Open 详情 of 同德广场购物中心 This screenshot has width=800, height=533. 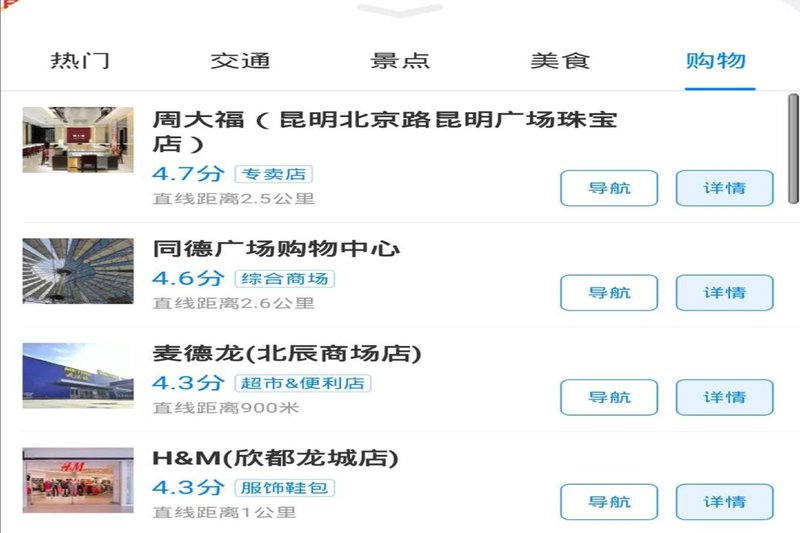point(725,293)
